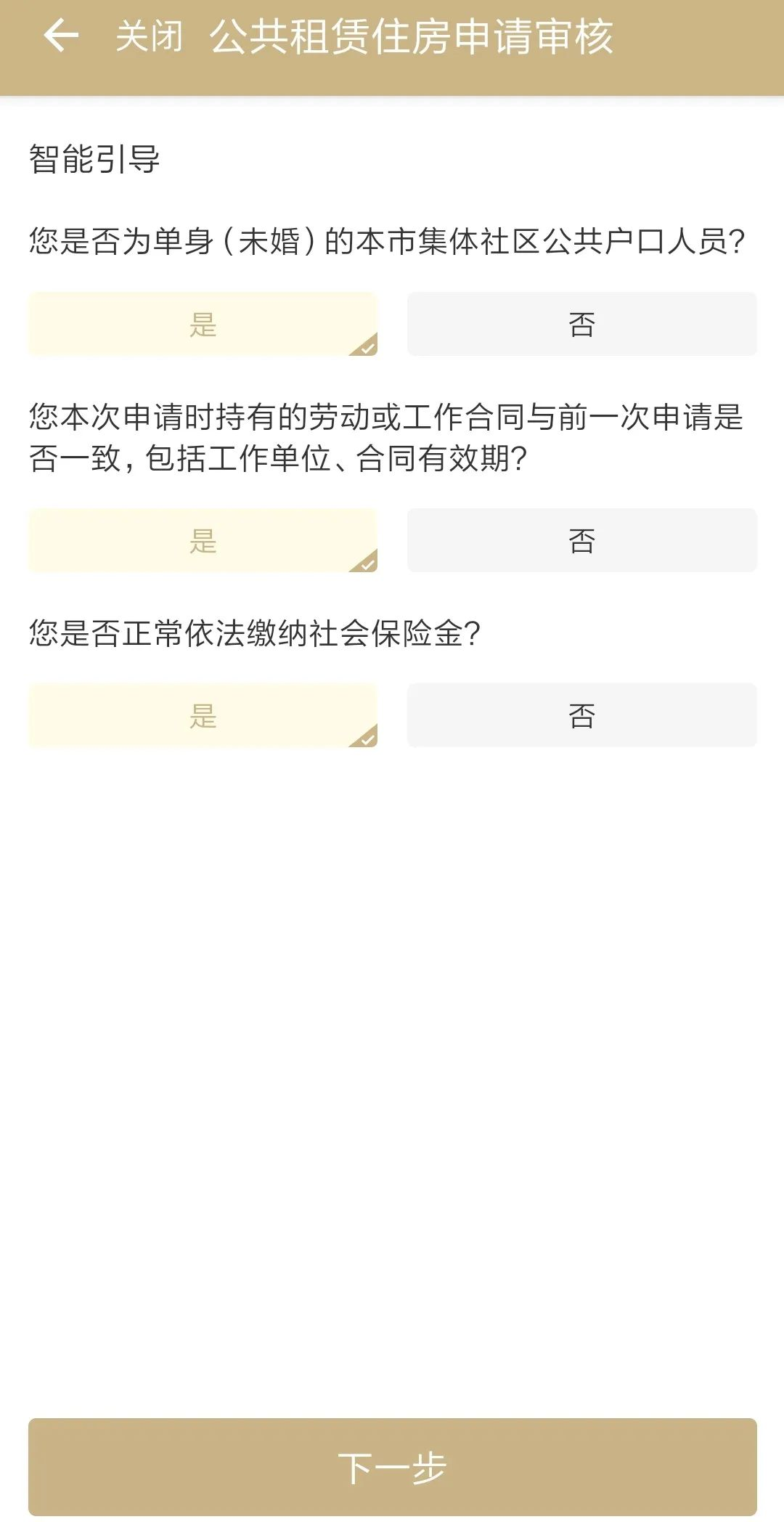This screenshot has height=1522, width=784.
Task: Select 是 for the labor contract consistency question
Action: 203,541
